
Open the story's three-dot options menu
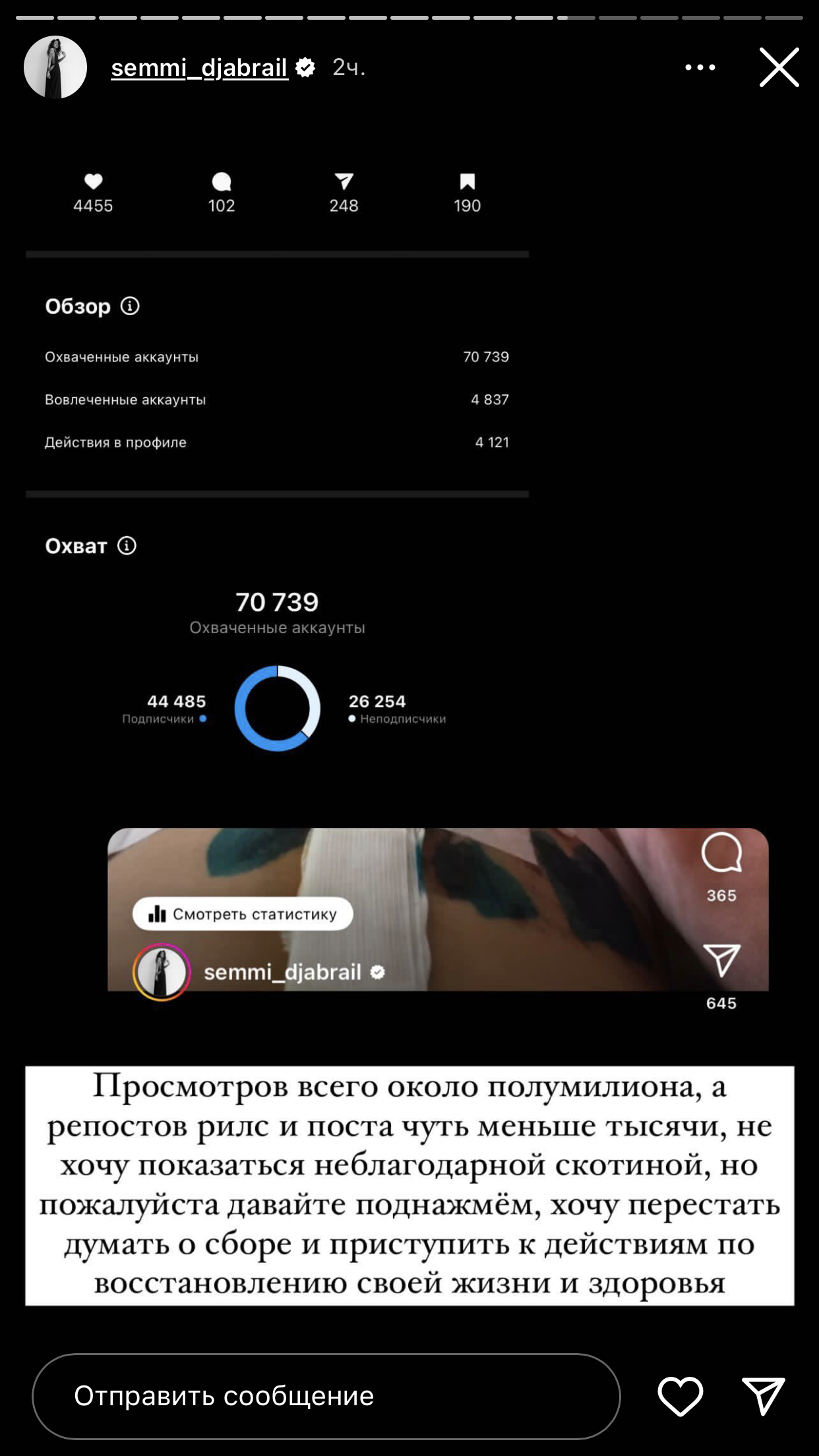click(700, 67)
